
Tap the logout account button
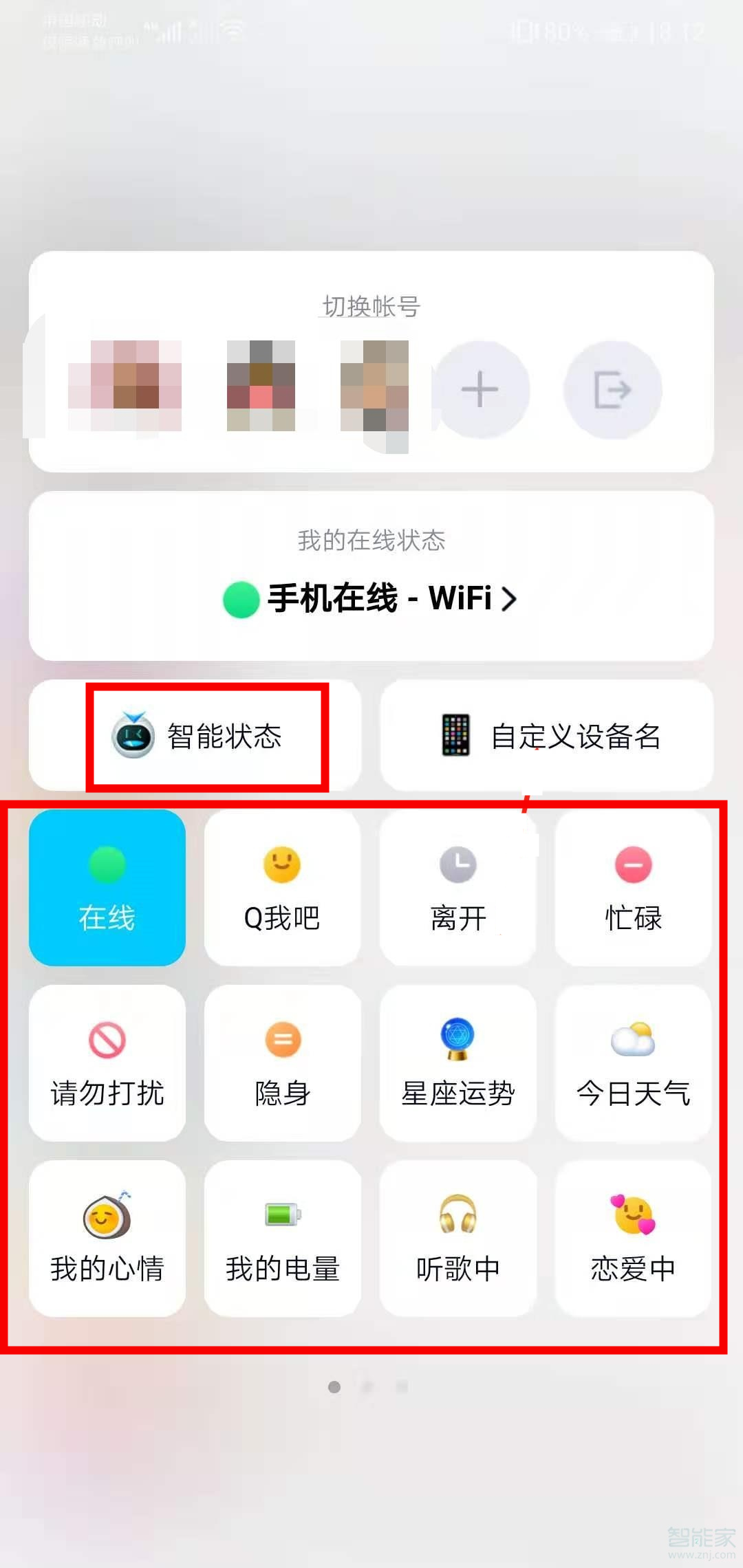(614, 389)
